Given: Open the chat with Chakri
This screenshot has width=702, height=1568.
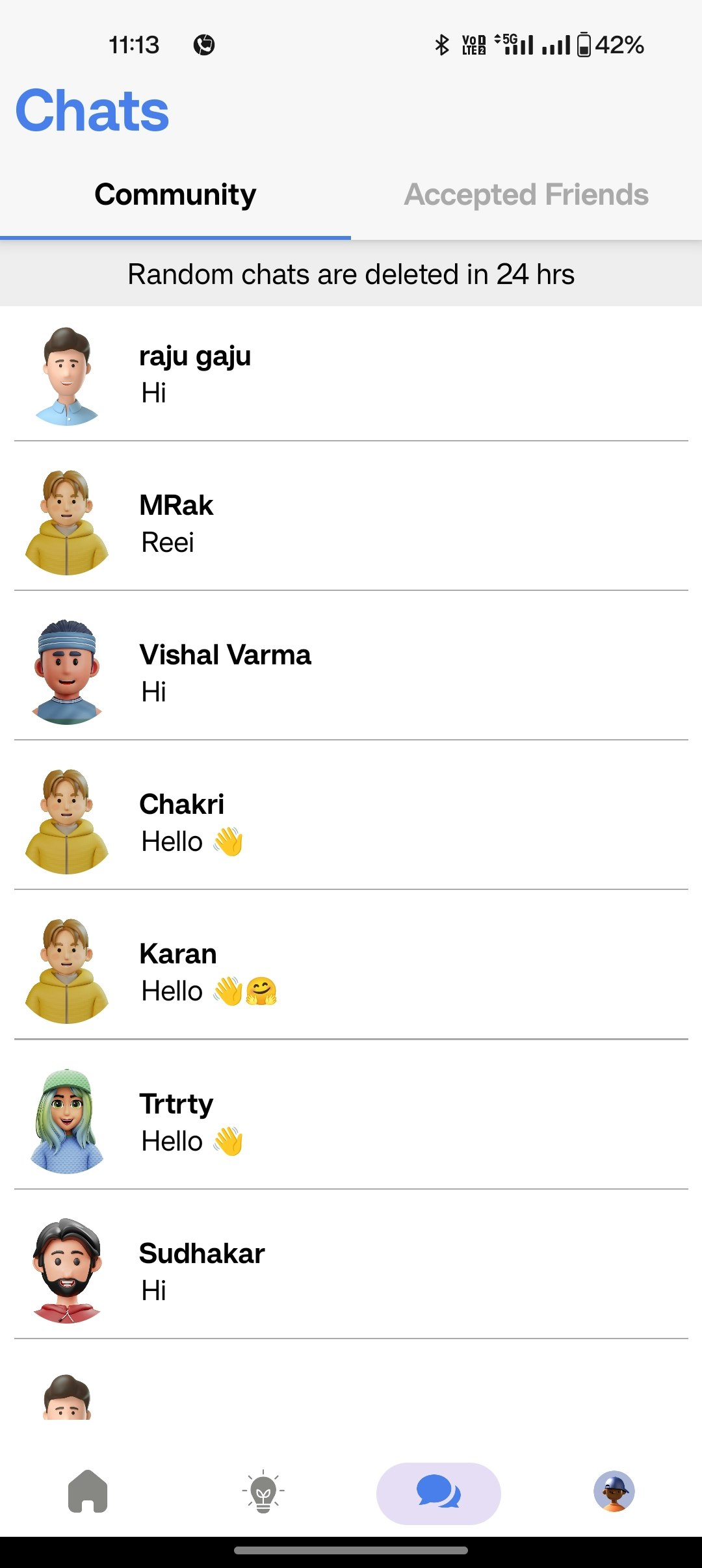Looking at the screenshot, I should click(351, 822).
